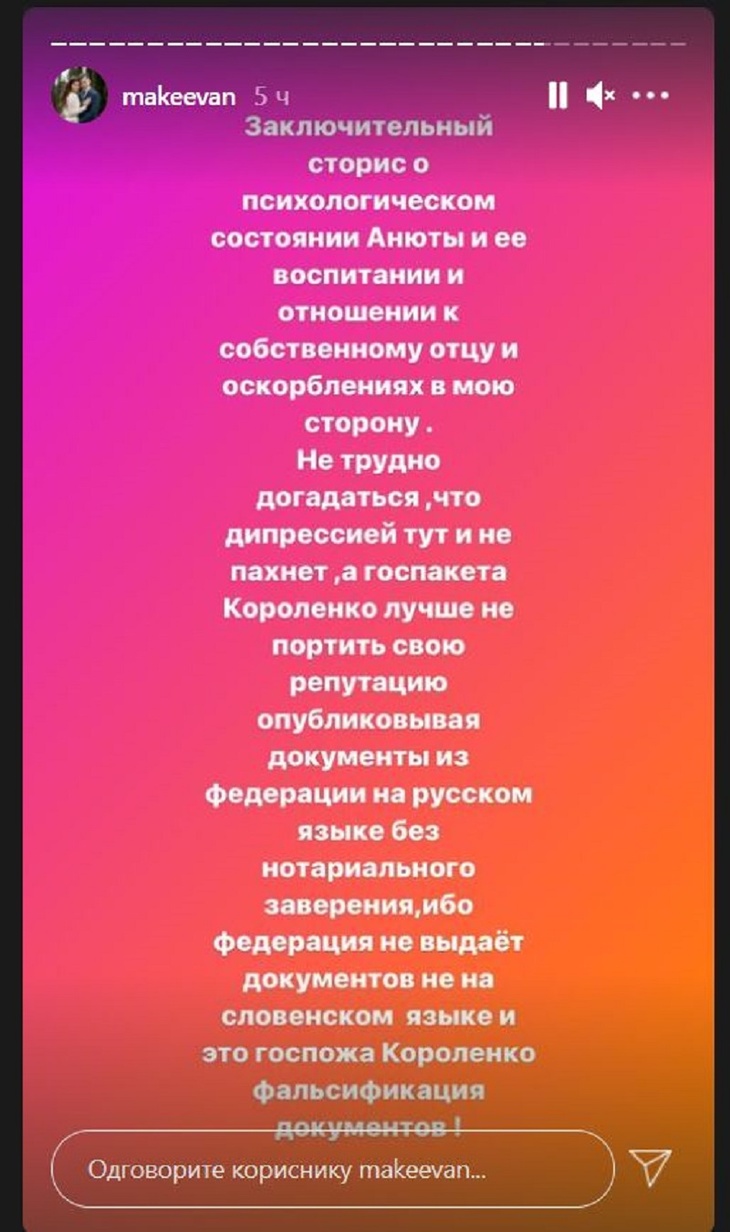Pause the story playback
Image resolution: width=730 pixels, height=1232 pixels.
(557, 96)
